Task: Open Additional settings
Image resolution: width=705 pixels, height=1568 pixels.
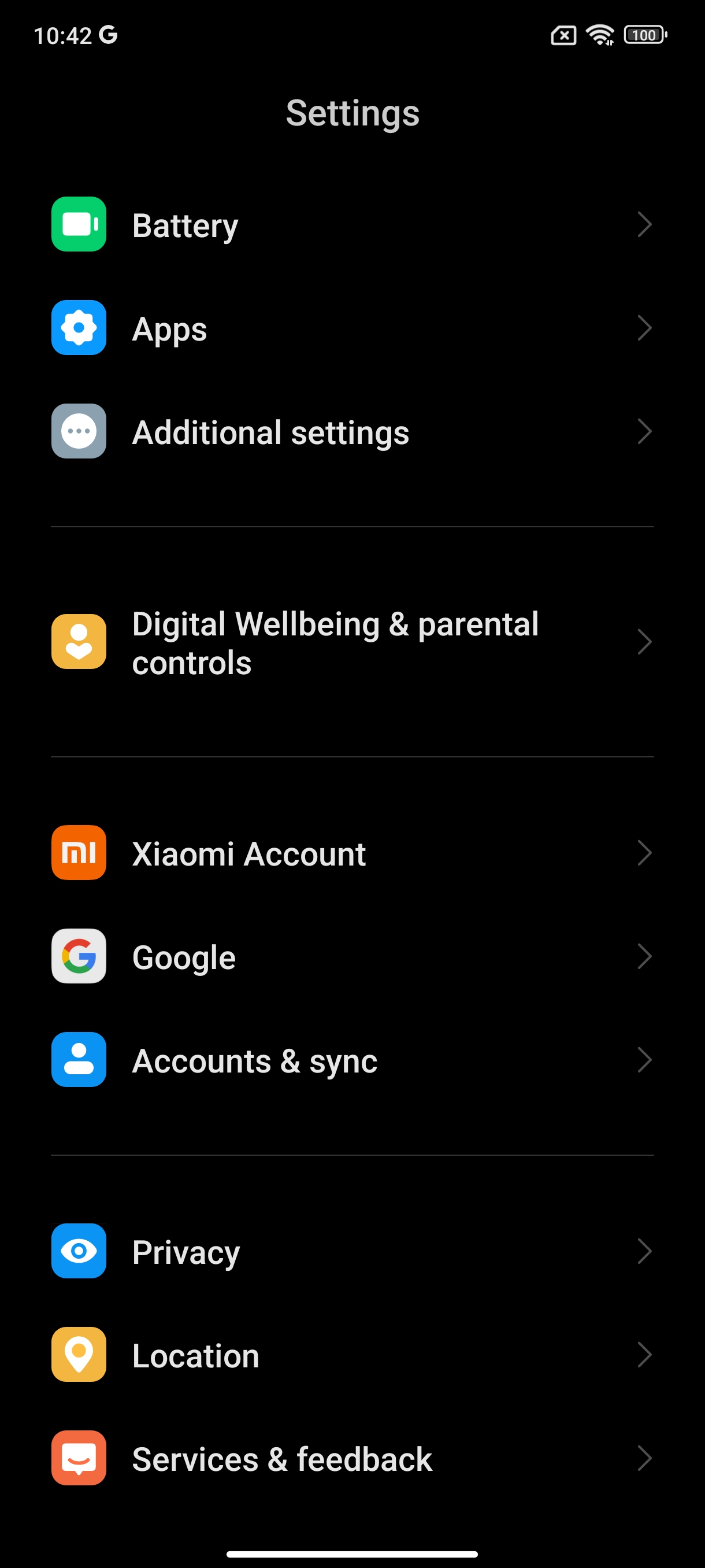Action: (x=352, y=431)
